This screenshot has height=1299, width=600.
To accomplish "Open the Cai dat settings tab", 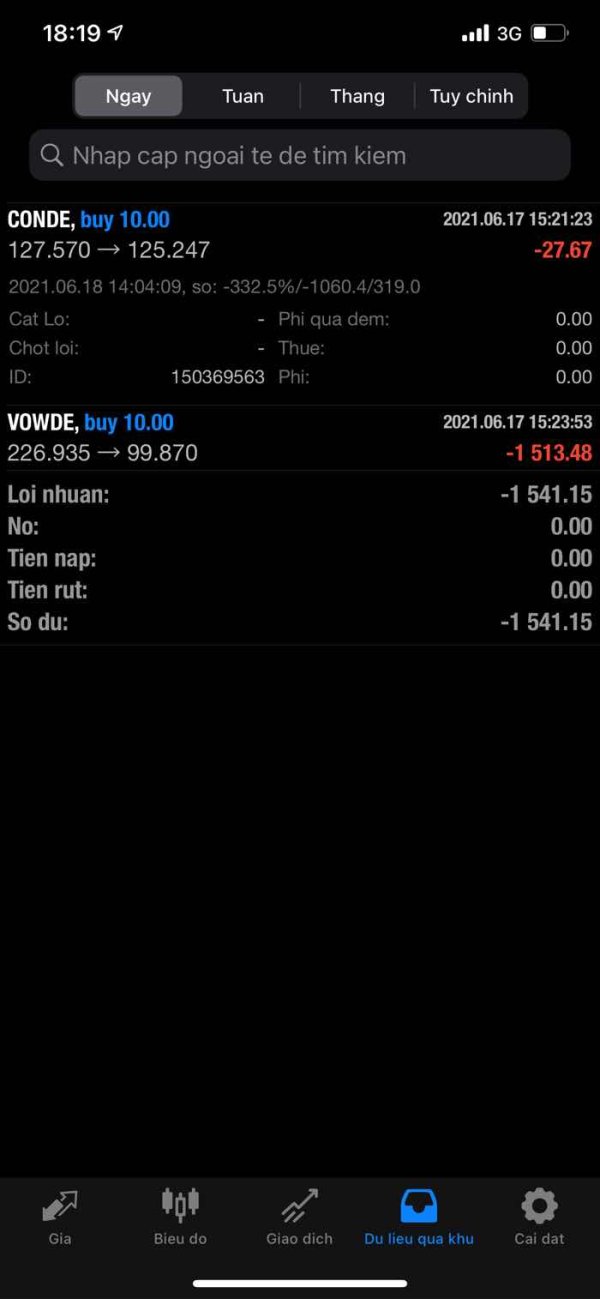I will coord(539,1217).
